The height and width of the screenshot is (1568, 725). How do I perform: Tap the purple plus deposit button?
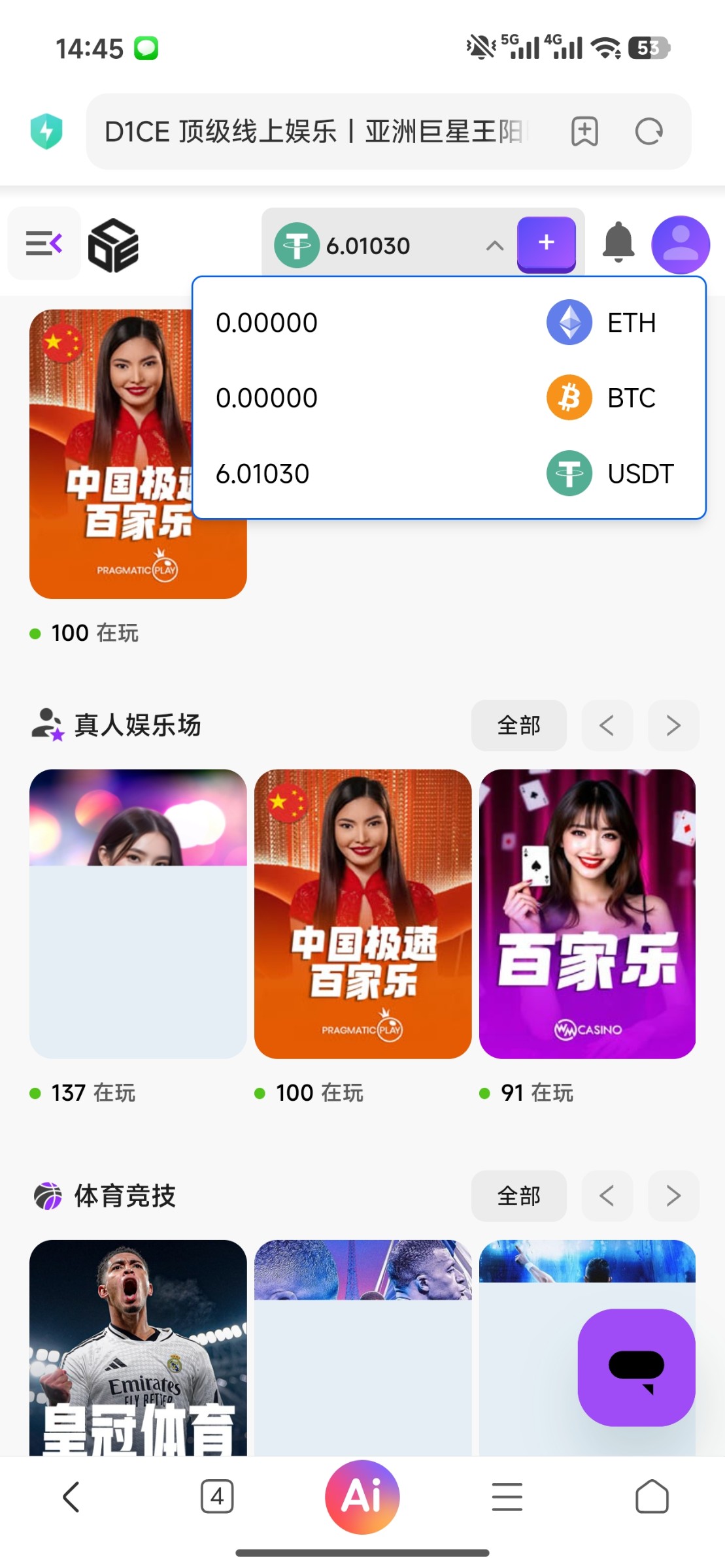pos(546,244)
